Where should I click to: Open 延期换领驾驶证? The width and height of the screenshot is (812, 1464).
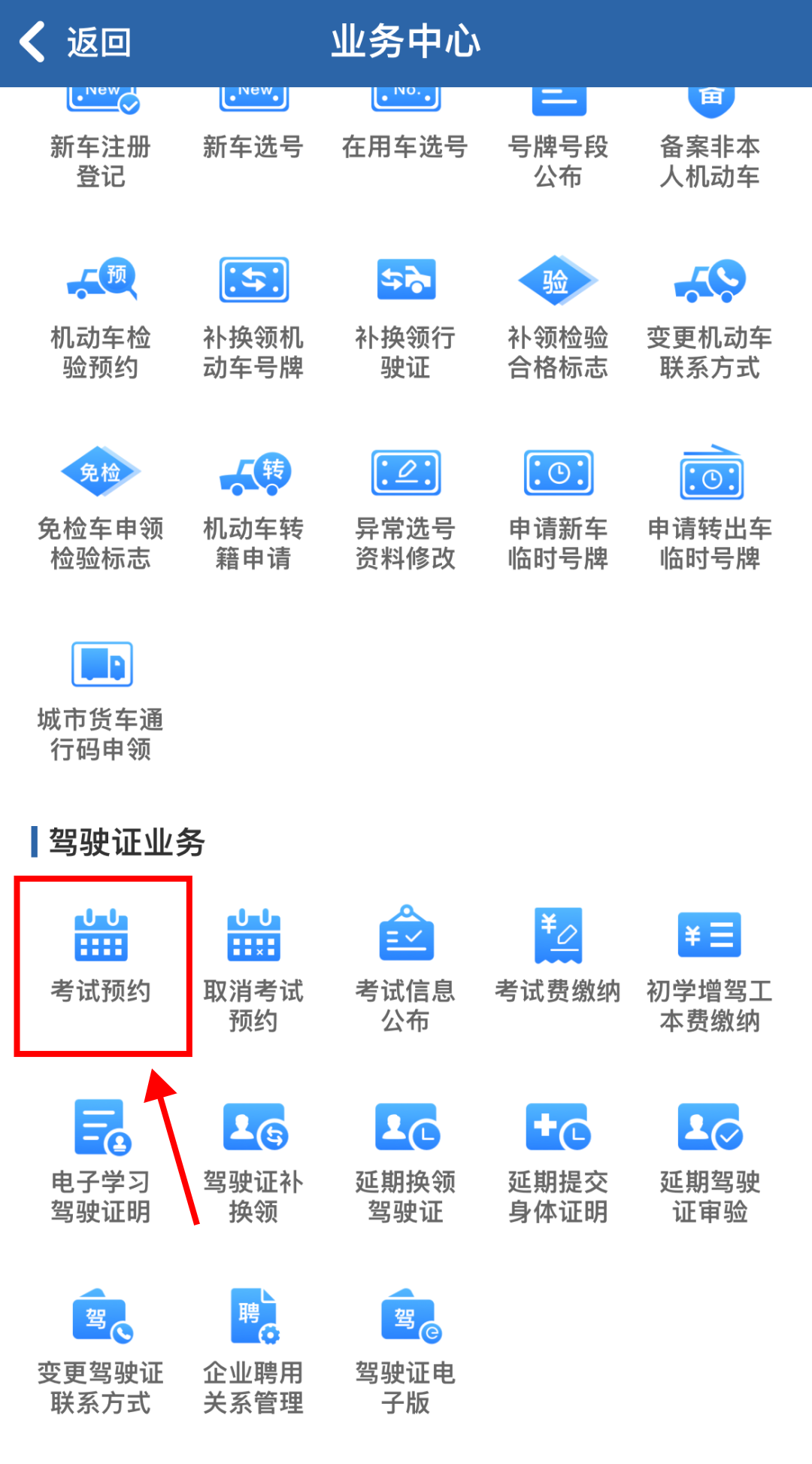click(x=406, y=1159)
